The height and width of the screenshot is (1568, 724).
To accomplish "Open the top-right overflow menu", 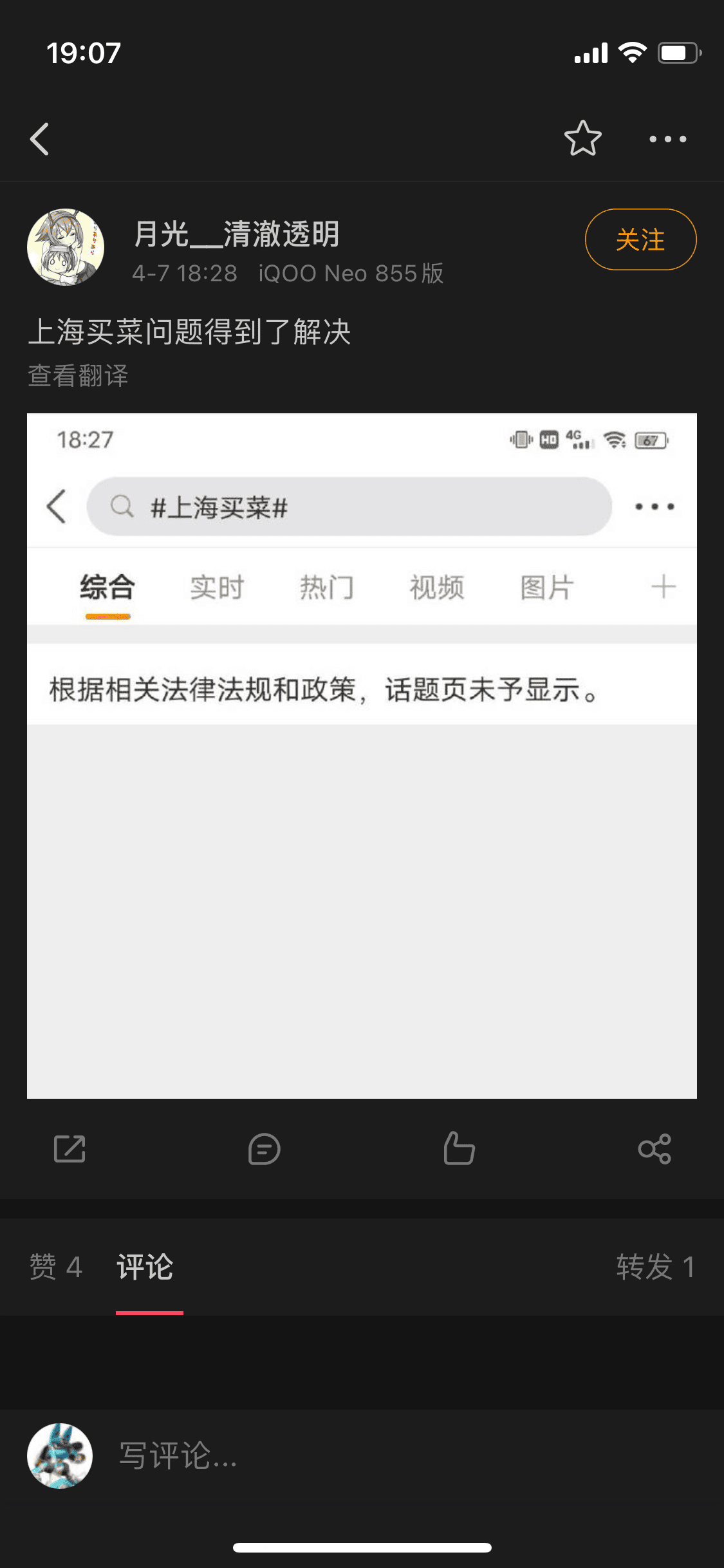I will point(667,139).
